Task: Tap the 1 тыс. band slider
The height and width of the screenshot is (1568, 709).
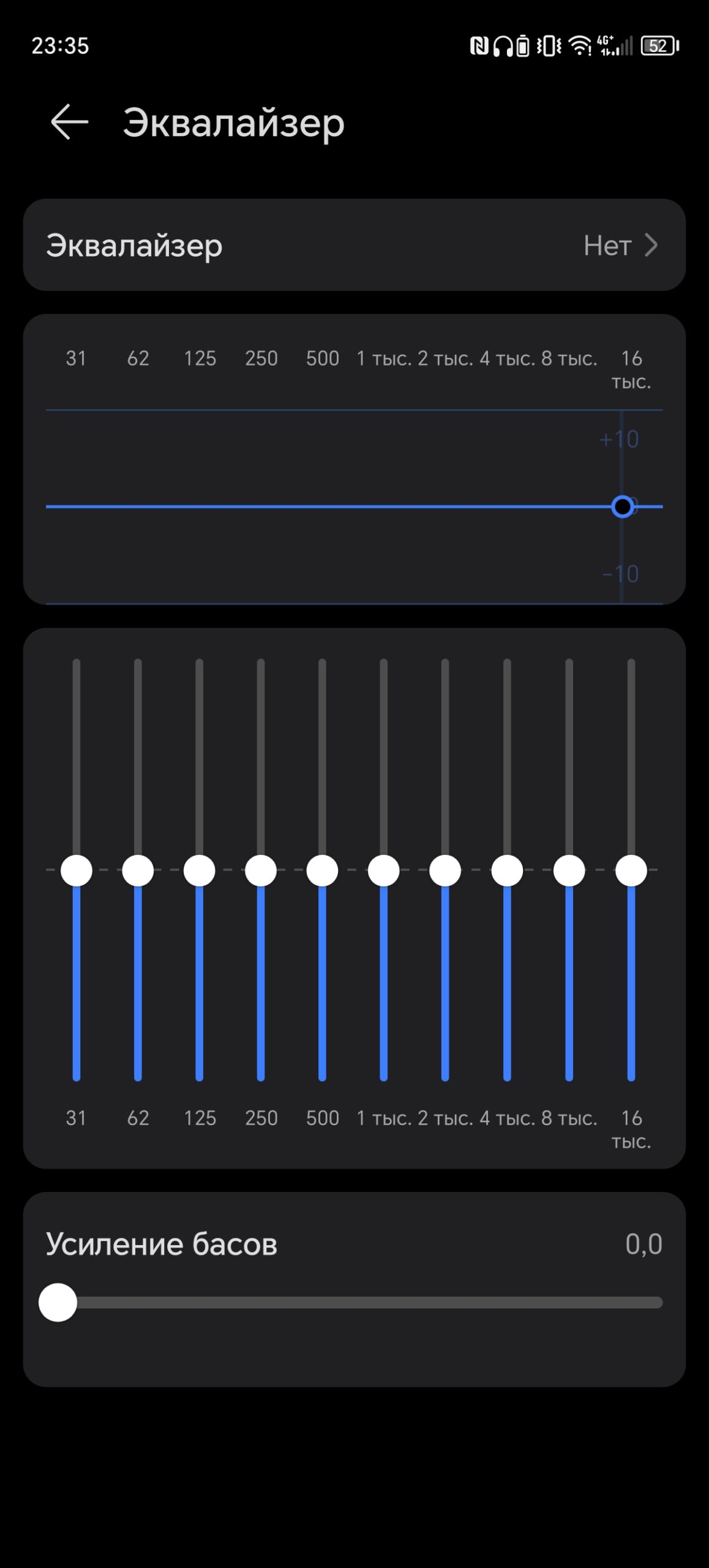Action: [384, 870]
